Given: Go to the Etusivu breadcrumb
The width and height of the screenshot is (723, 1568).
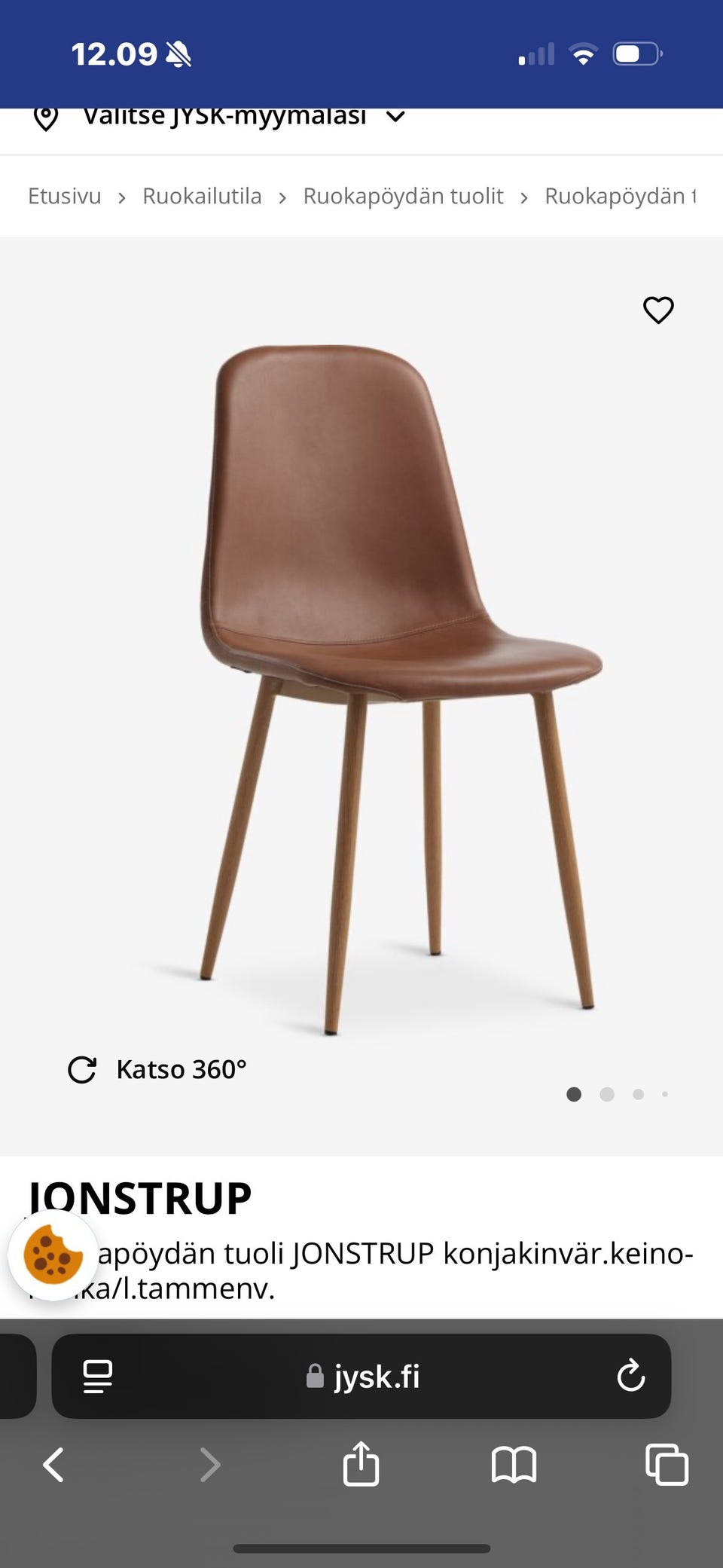Looking at the screenshot, I should (64, 196).
